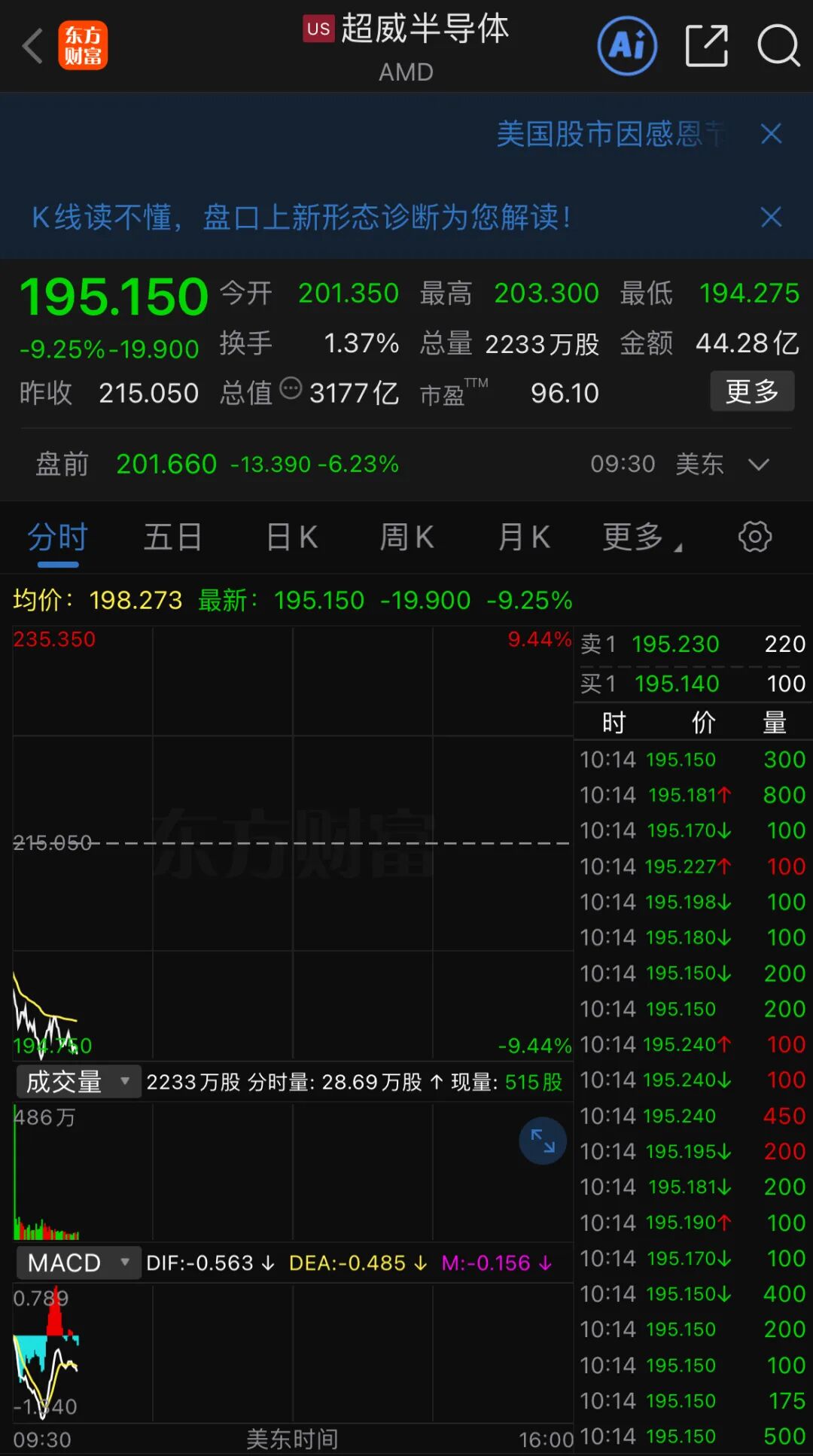Change the 成交量 indicator dropdown

pyautogui.click(x=78, y=1082)
